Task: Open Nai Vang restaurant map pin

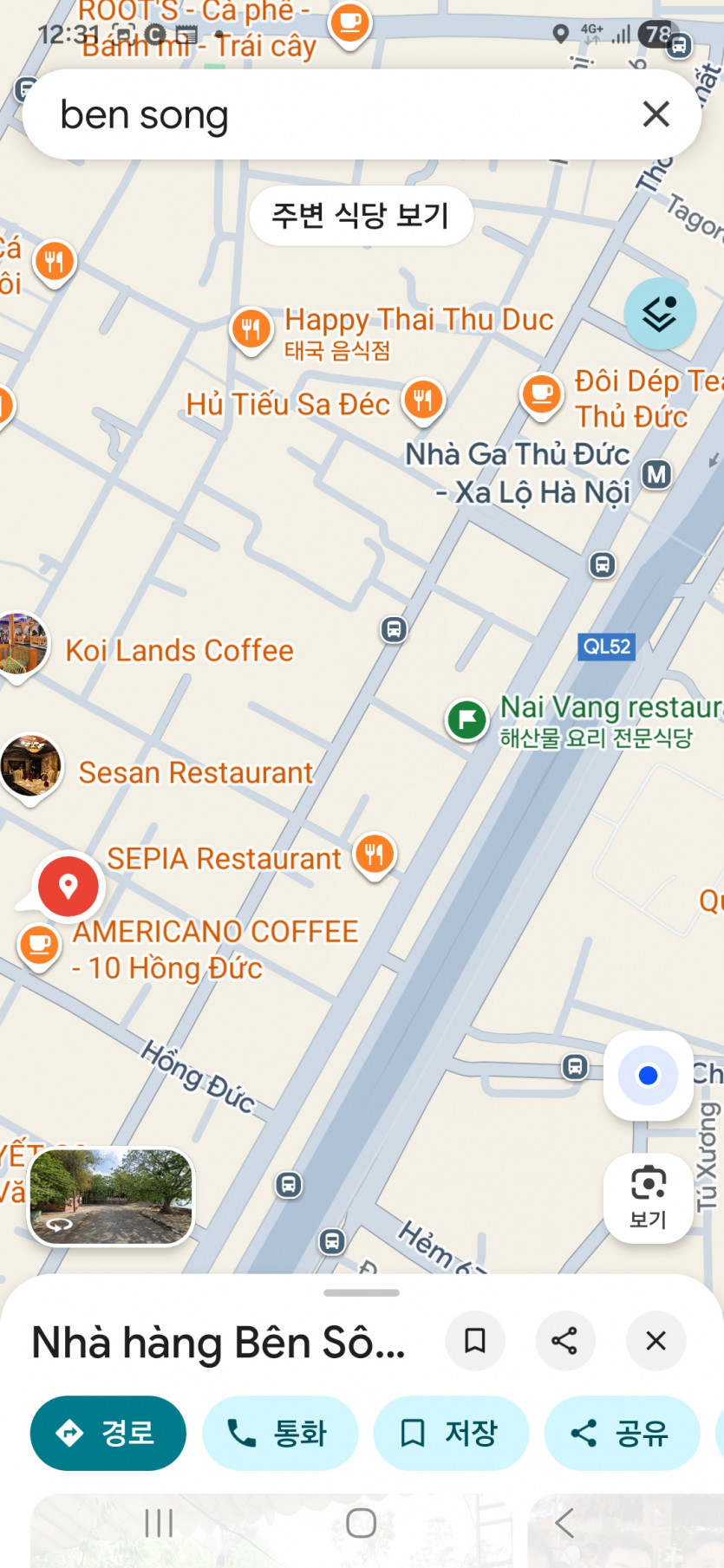Action: tap(466, 719)
